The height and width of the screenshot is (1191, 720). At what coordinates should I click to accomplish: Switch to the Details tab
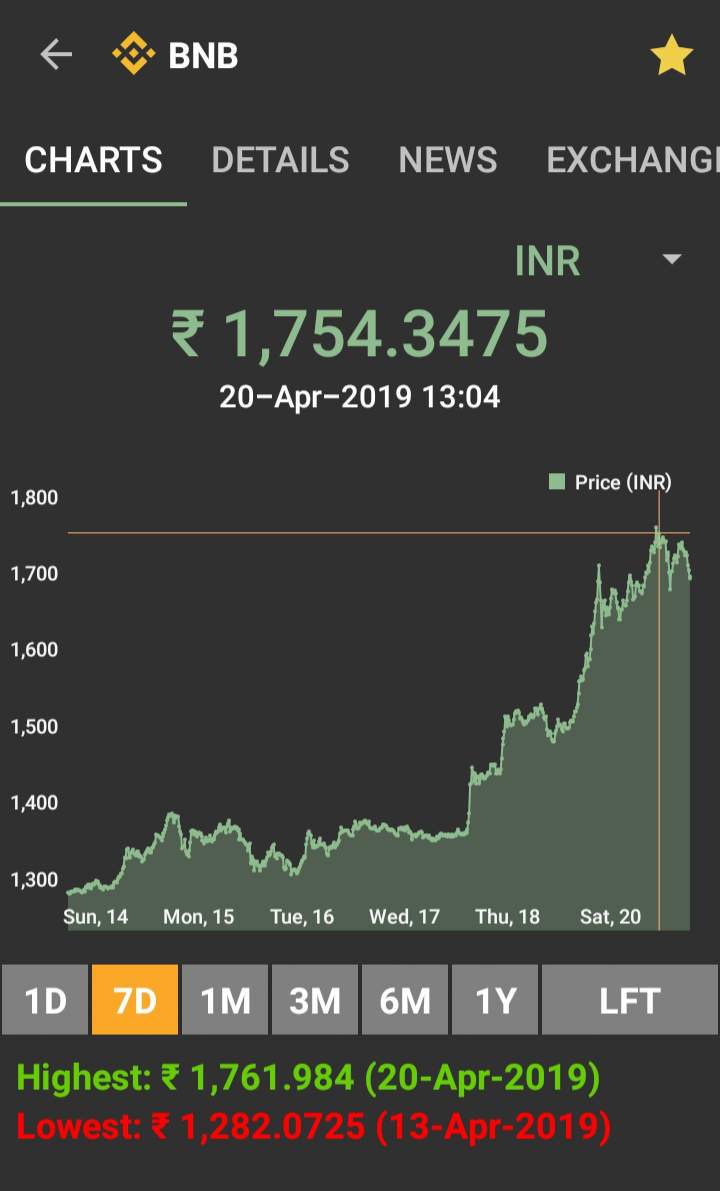(280, 160)
